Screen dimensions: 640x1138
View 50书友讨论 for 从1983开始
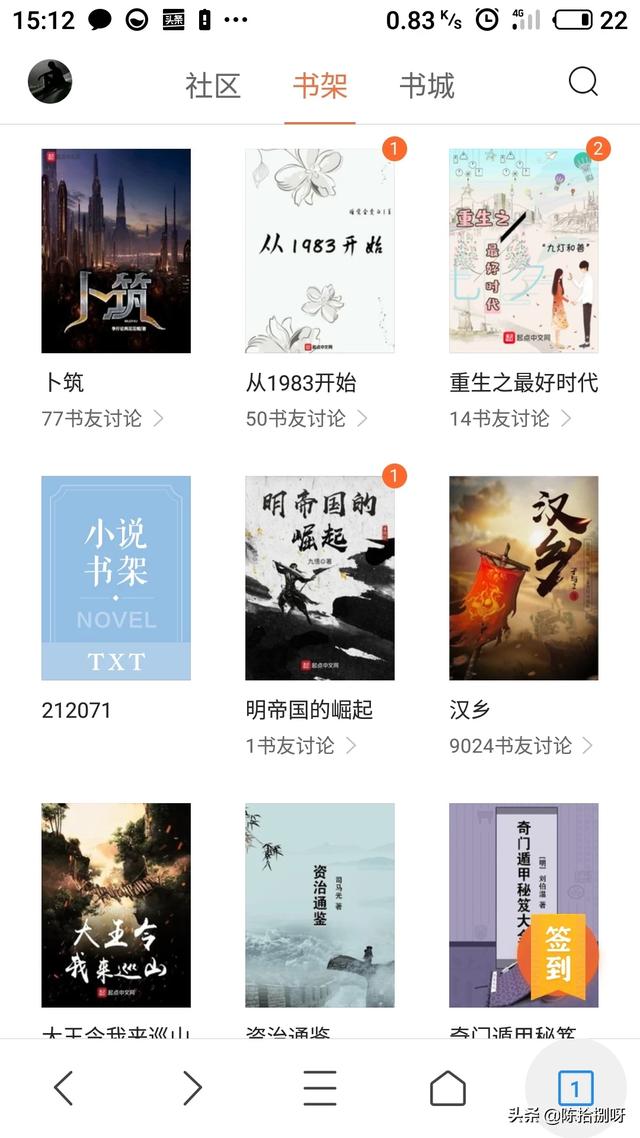pos(306,418)
